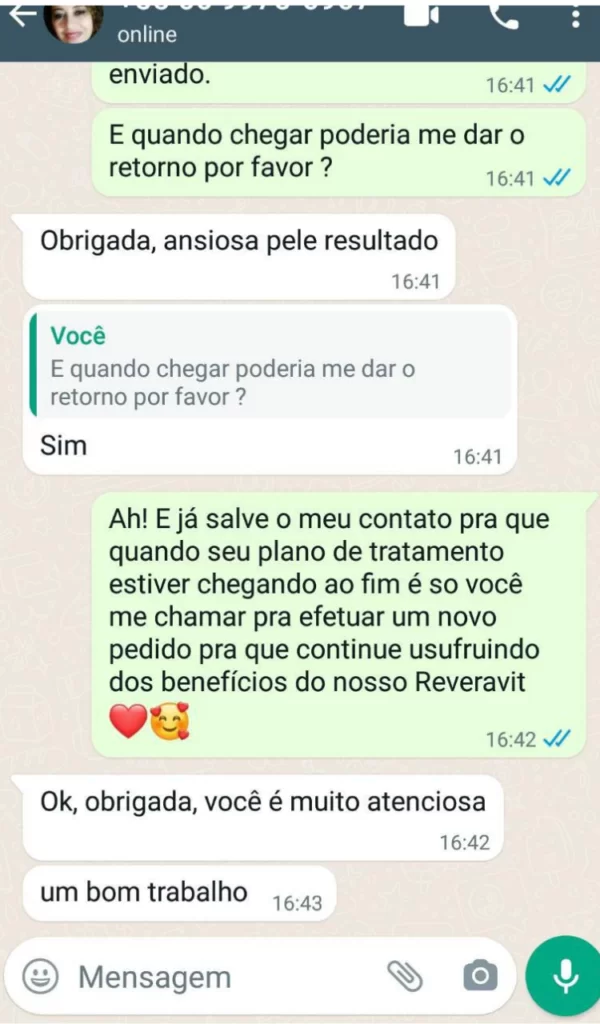Screen dimensions: 600x1024
Task: Open the overflow menu
Action: [574, 17]
